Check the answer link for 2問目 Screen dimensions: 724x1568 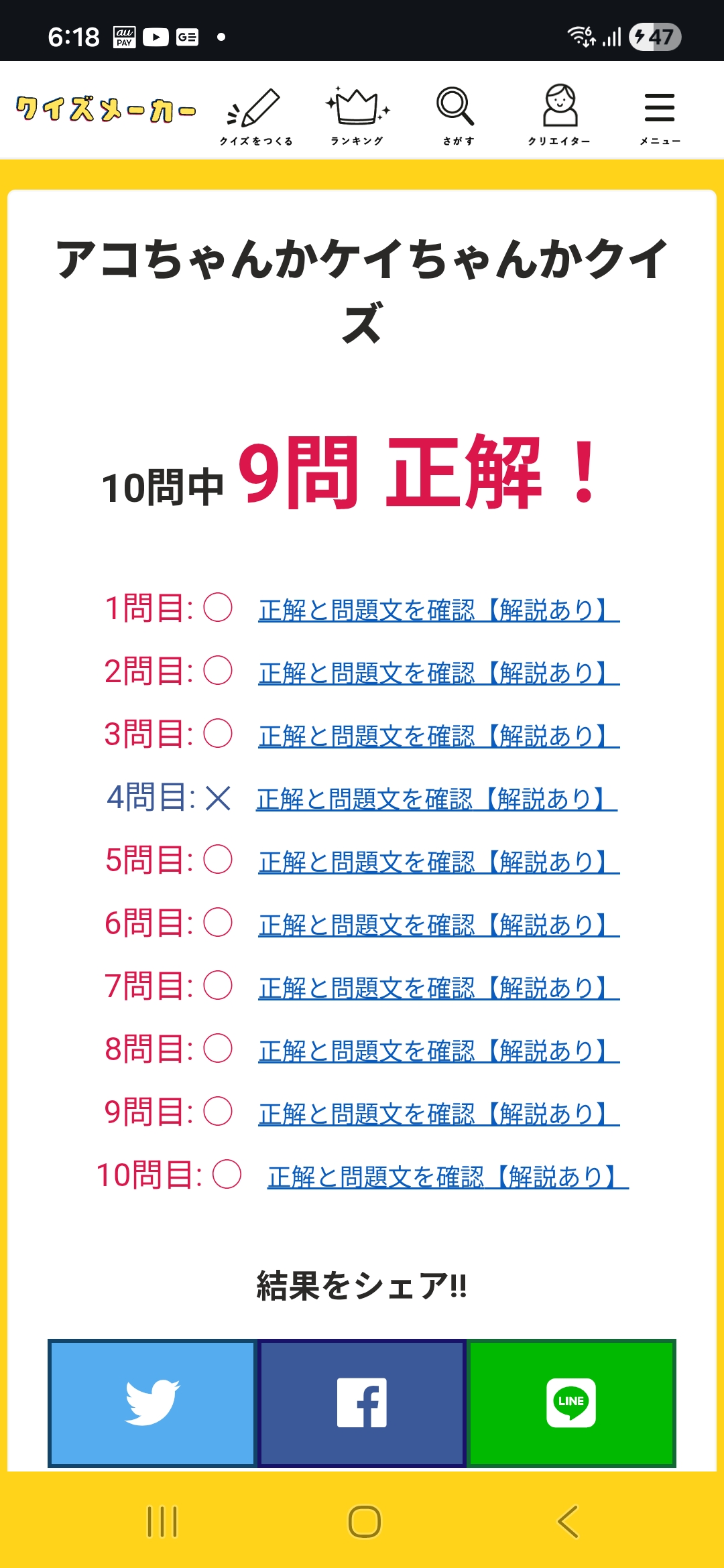tap(438, 673)
